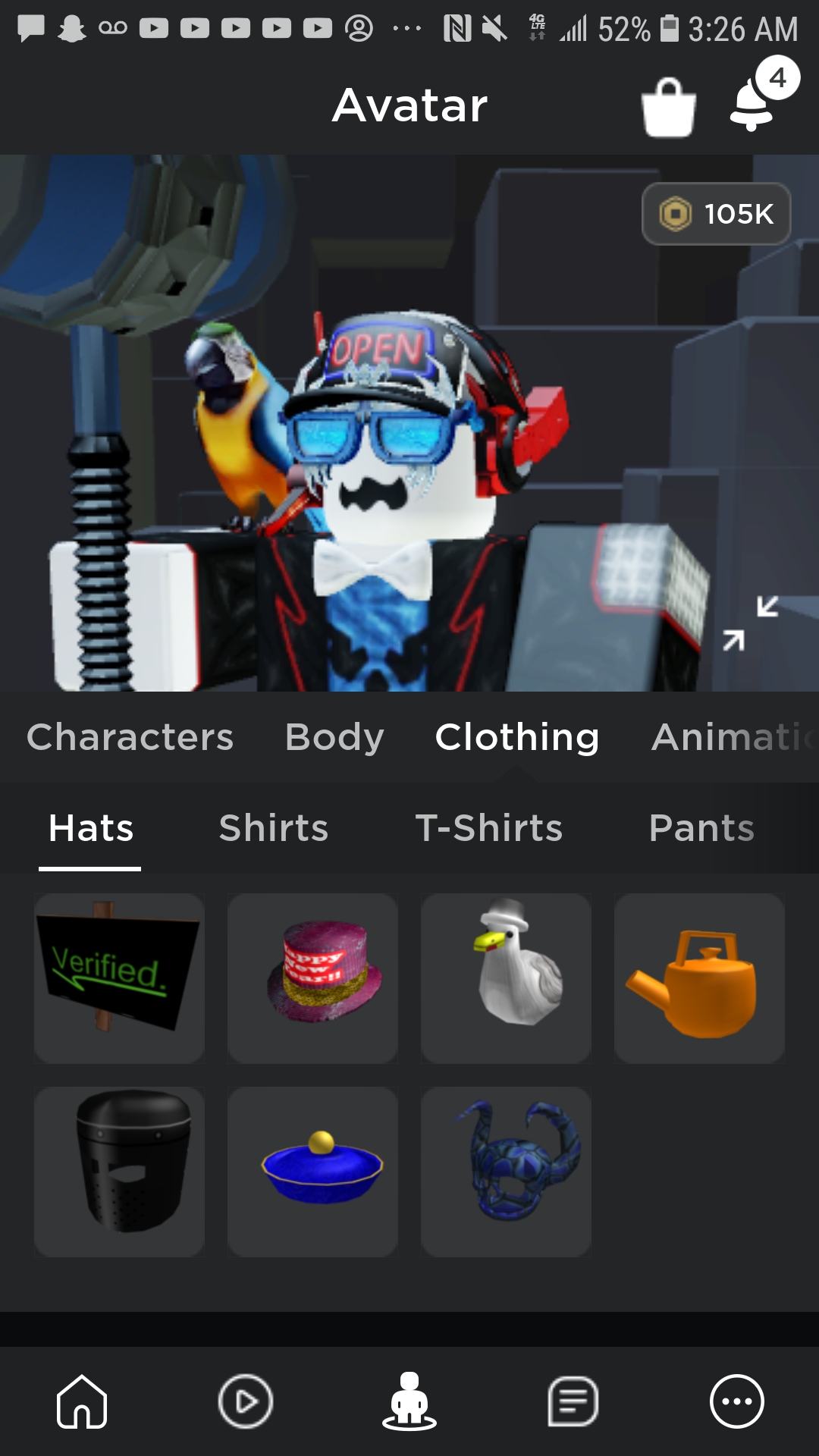Equip the black knight helmet
Image resolution: width=819 pixels, height=1456 pixels.
[x=119, y=1172]
